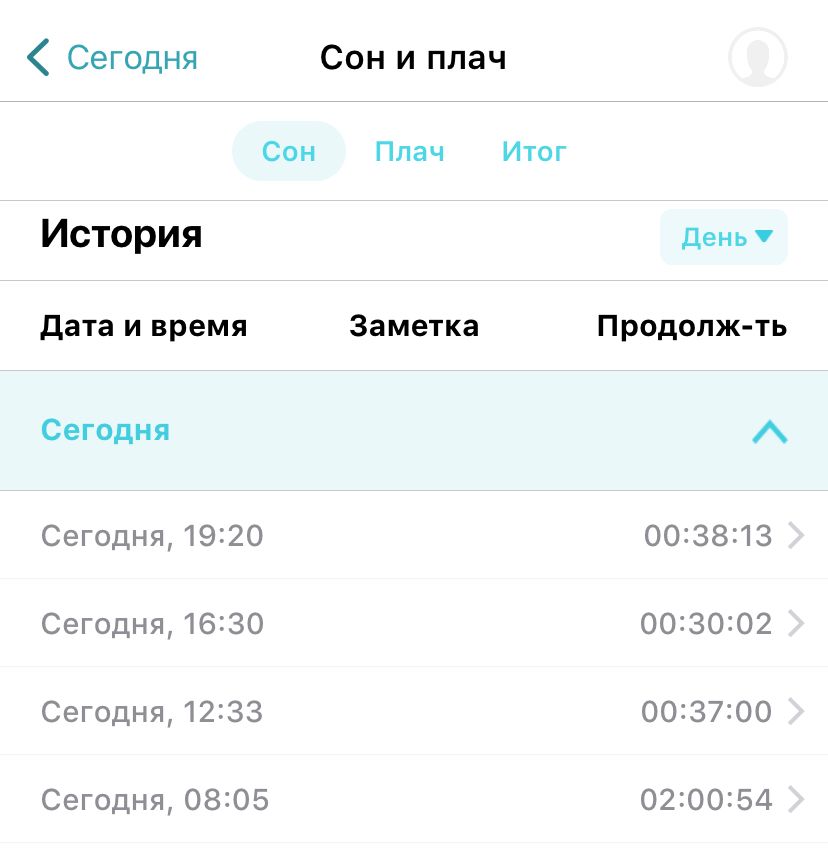Select the Сон tab
The image size is (828, 867).
pyautogui.click(x=288, y=151)
